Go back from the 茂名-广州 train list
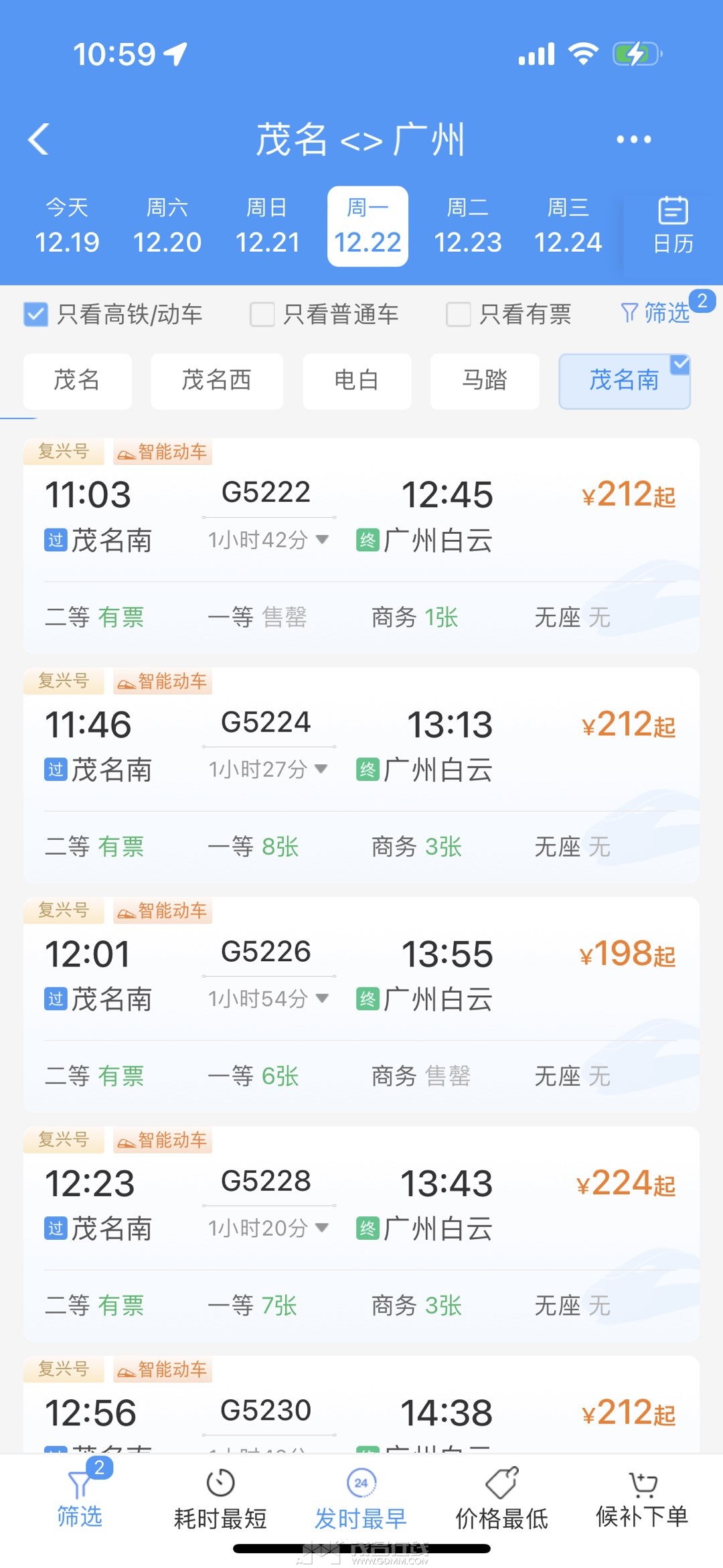This screenshot has width=723, height=1568. pyautogui.click(x=39, y=139)
